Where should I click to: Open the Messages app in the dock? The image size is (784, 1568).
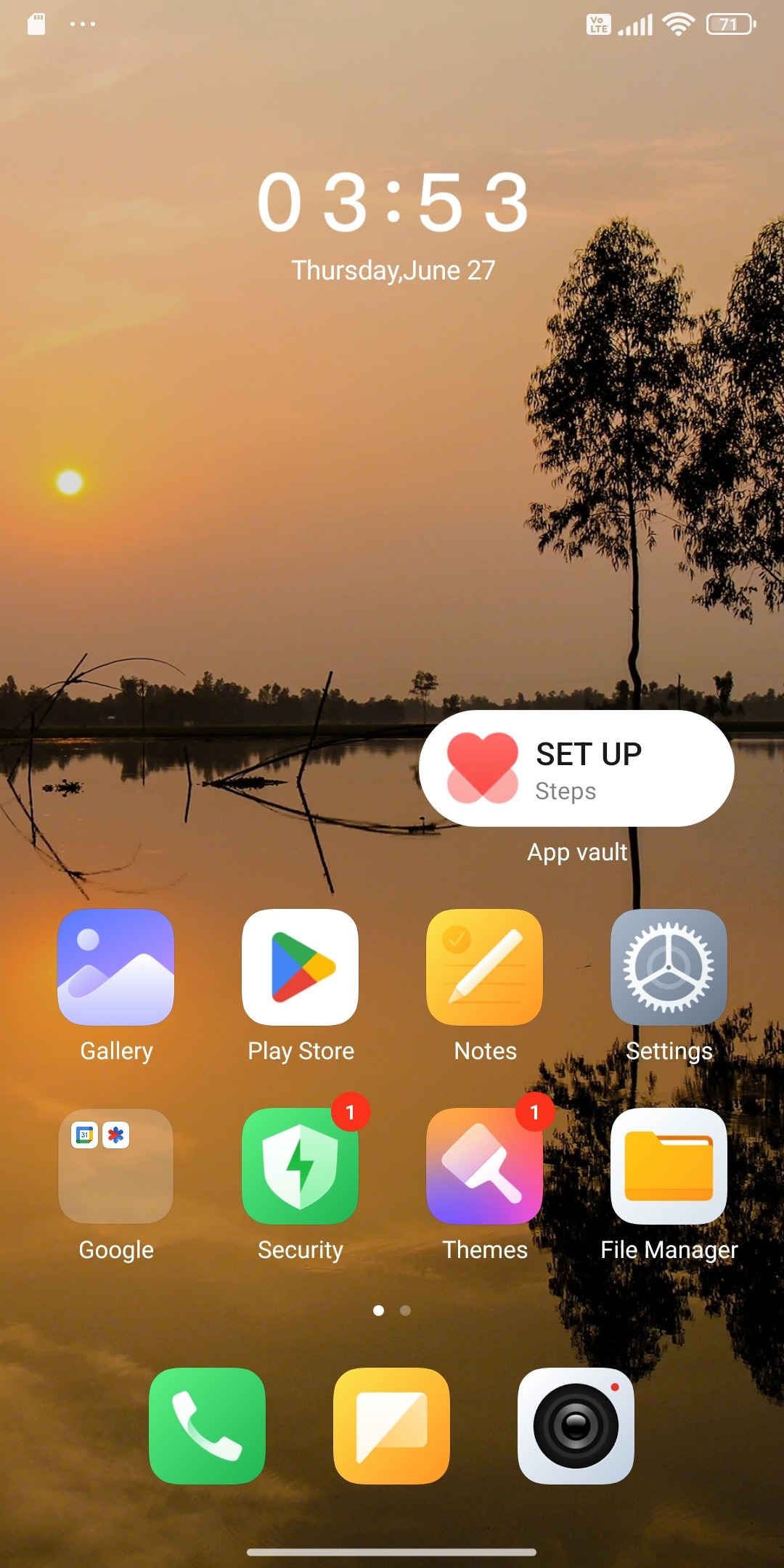pos(391,1426)
